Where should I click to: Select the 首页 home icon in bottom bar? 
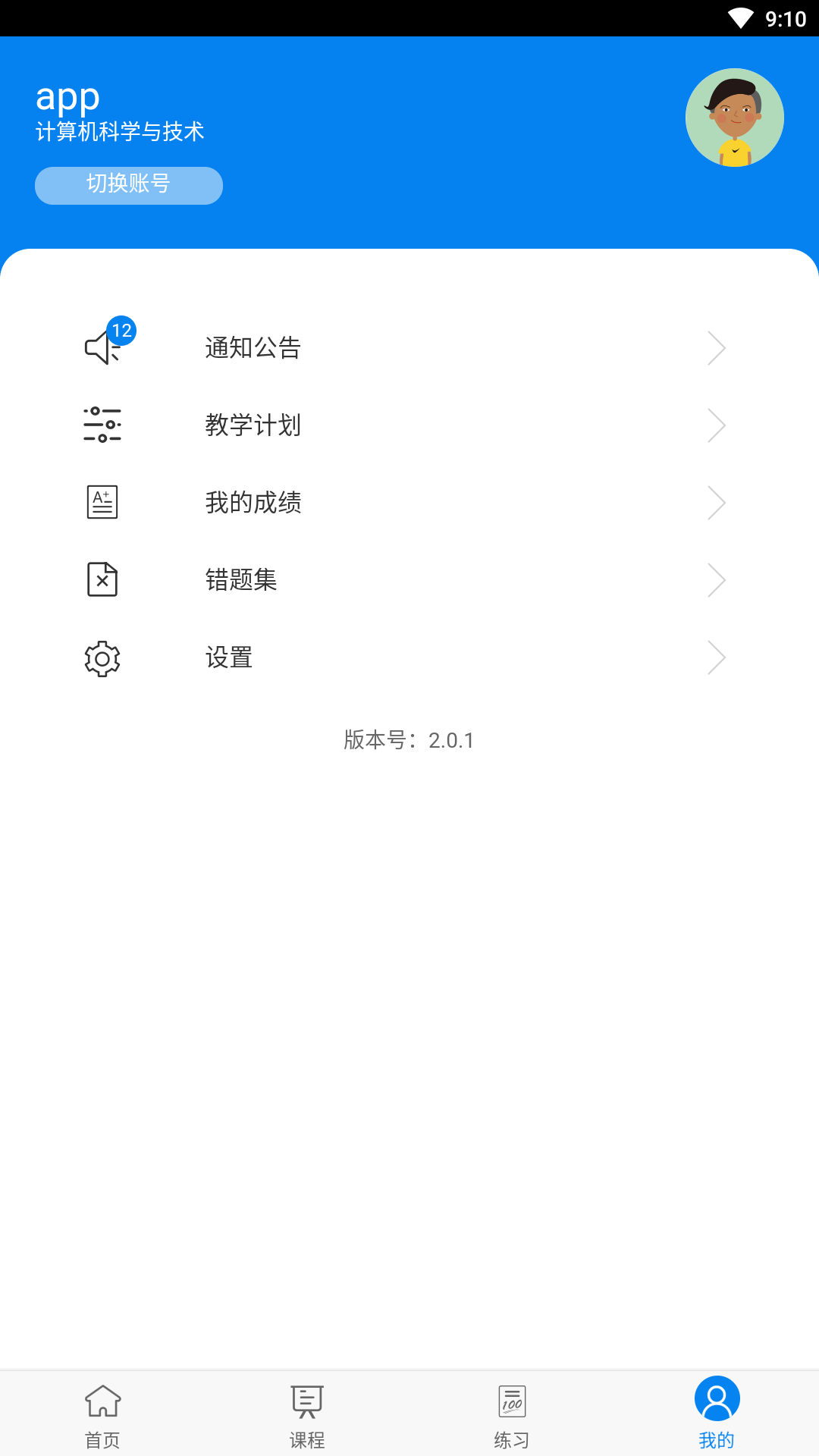coord(102,1401)
